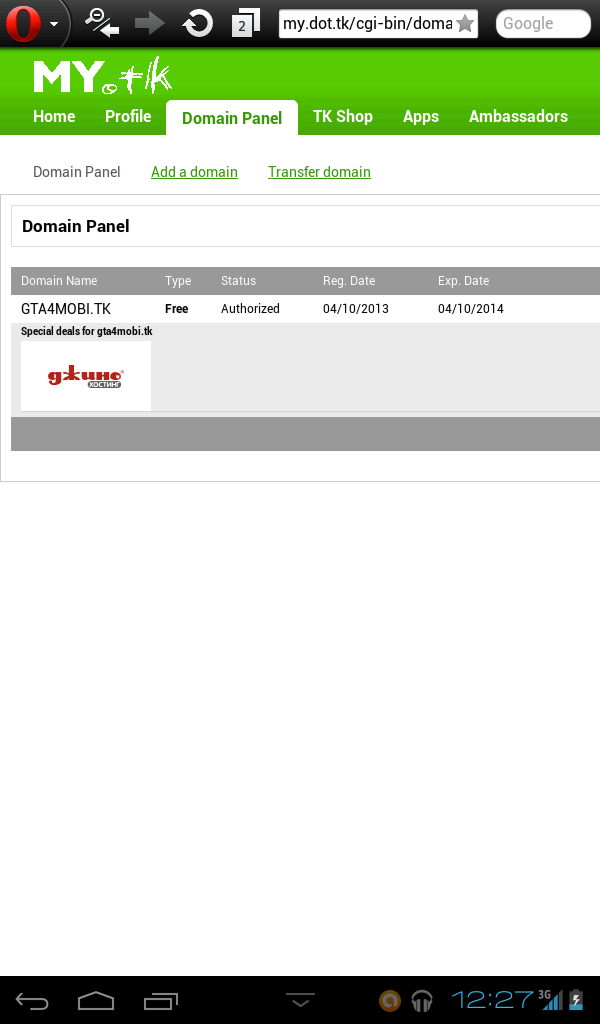Open the Opera menu button

click(33, 24)
